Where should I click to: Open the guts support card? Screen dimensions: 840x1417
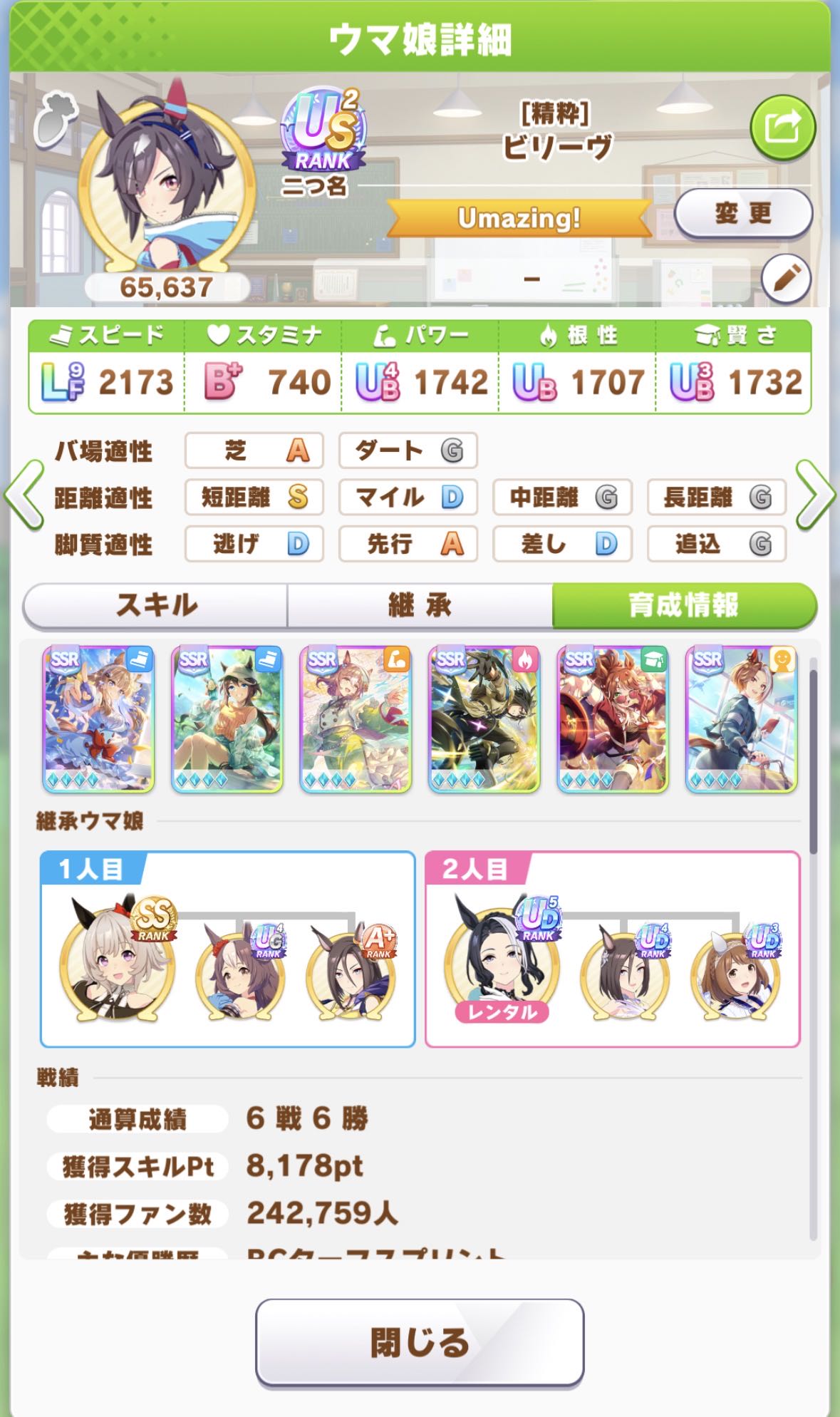tap(484, 718)
